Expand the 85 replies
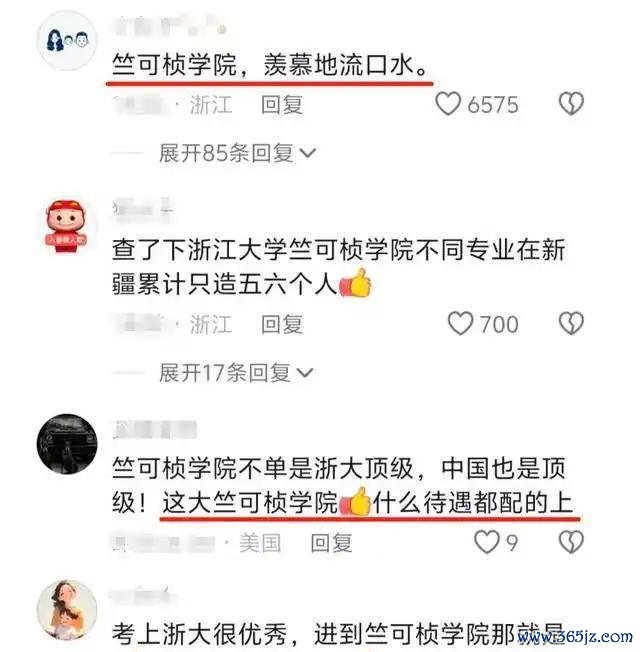This screenshot has height=652, width=640. click(236, 153)
